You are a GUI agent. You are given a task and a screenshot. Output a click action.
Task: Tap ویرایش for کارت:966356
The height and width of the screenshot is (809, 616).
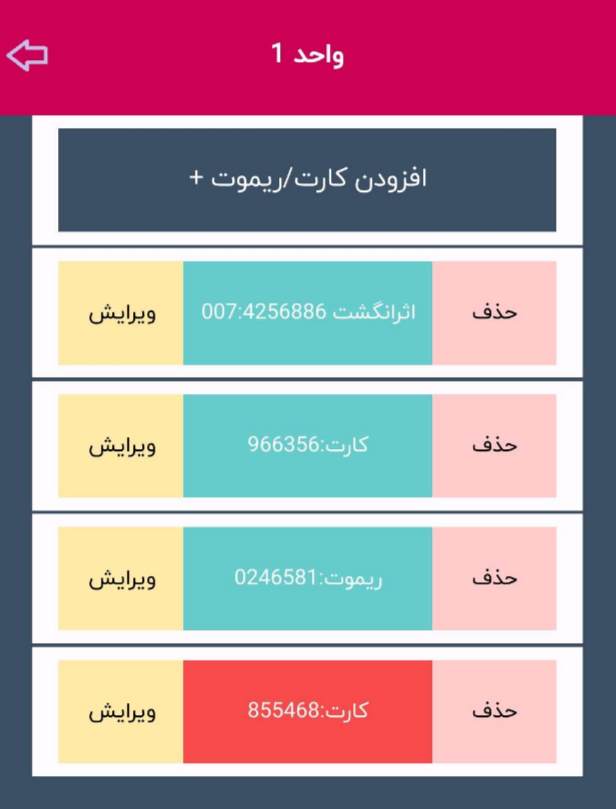pyautogui.click(x=120, y=445)
